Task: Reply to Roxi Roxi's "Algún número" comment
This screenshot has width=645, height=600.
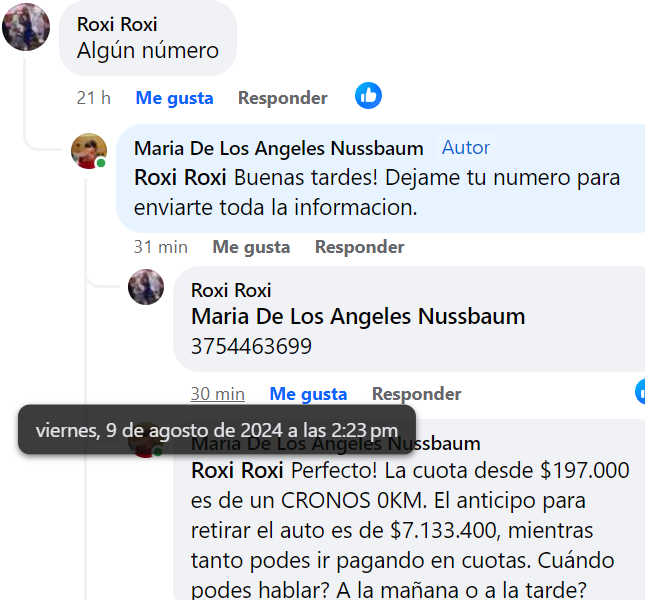Action: click(282, 98)
